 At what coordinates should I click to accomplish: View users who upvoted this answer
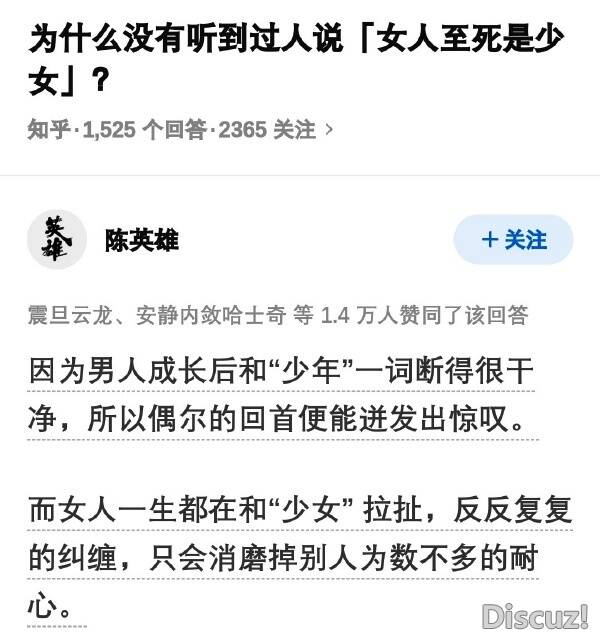pos(278,316)
